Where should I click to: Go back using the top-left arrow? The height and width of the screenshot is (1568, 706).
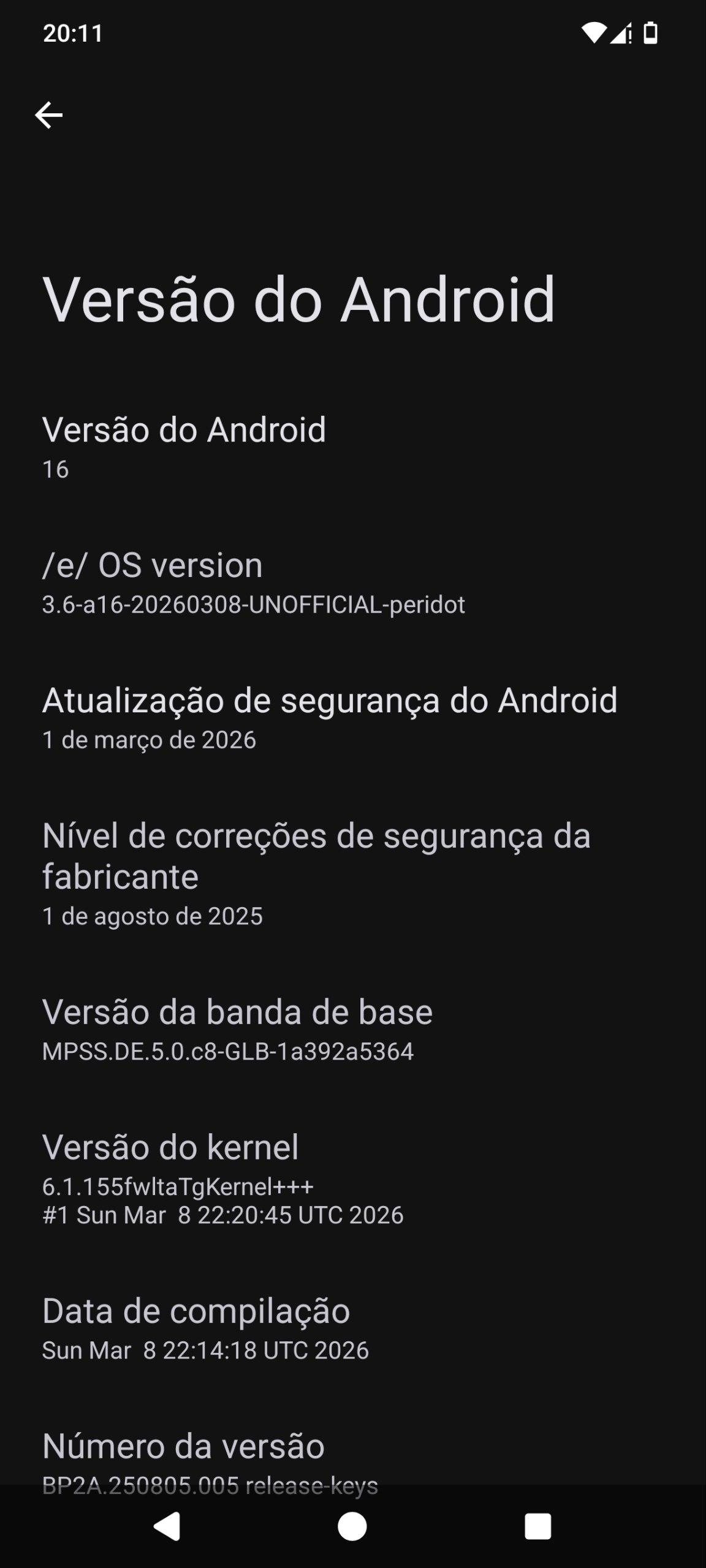click(48, 115)
